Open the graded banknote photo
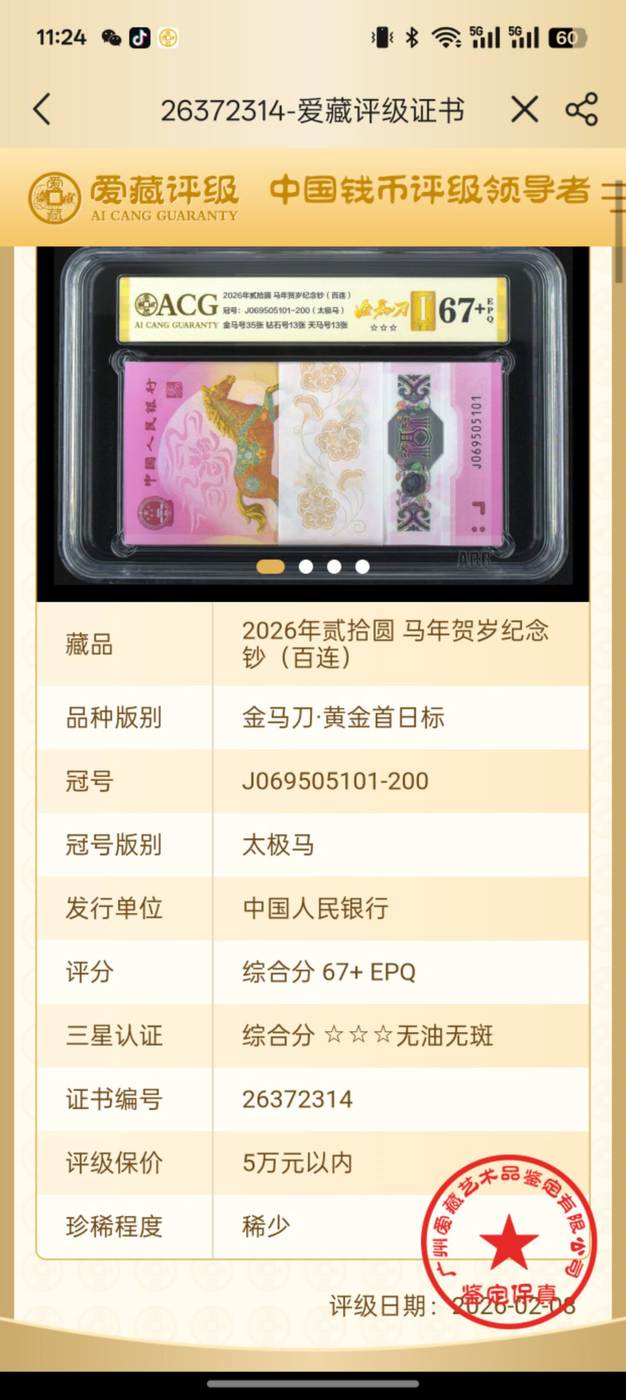Viewport: 626px width, 1400px height. click(x=312, y=420)
